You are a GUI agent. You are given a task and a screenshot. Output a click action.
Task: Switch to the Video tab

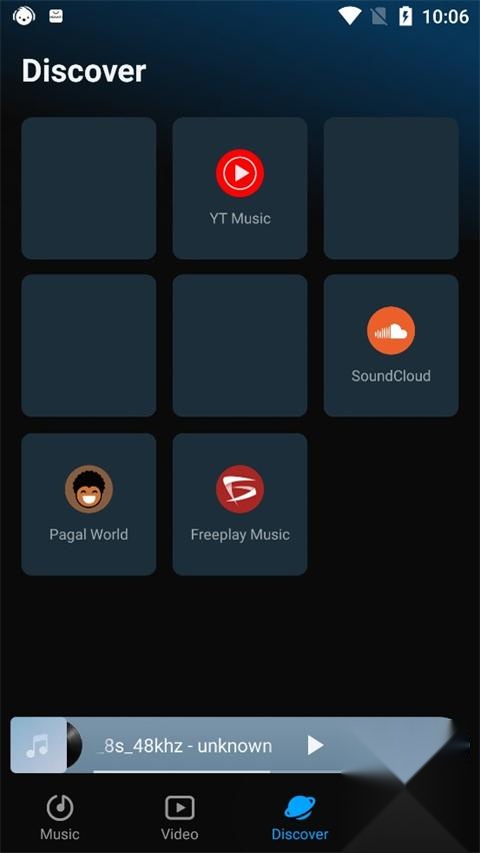coord(180,818)
